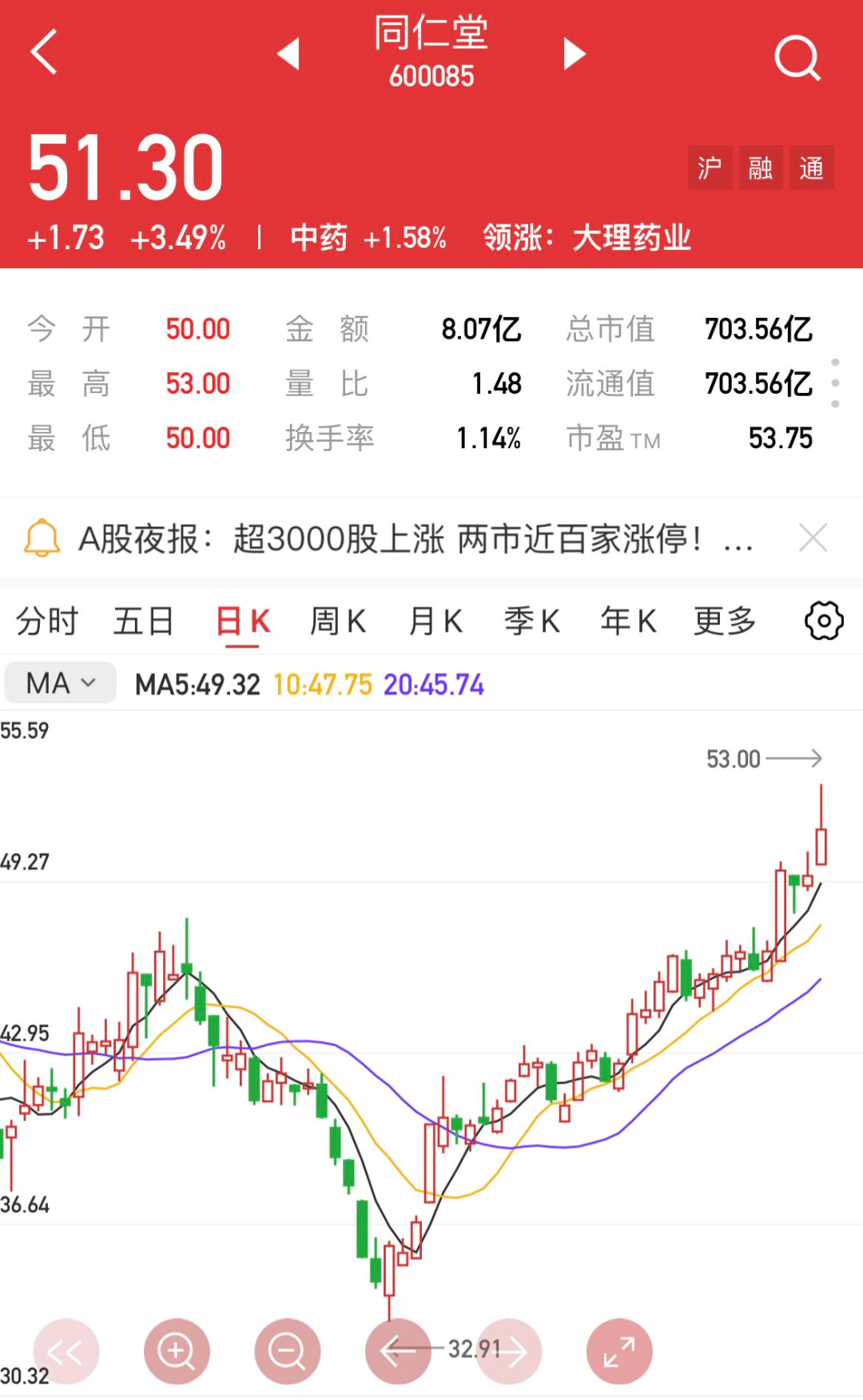Switch to the 分时 chart tab
The image size is (863, 1400).
pyautogui.click(x=47, y=621)
